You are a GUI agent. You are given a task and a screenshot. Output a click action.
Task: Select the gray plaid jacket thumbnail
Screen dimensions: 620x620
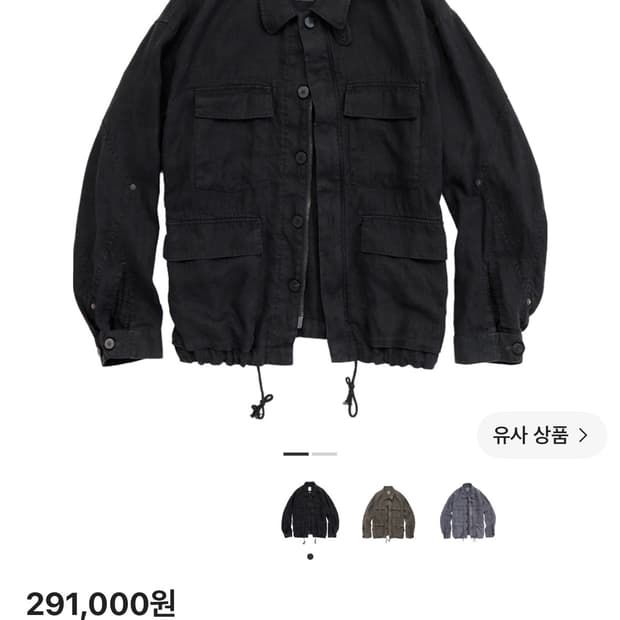click(x=468, y=511)
